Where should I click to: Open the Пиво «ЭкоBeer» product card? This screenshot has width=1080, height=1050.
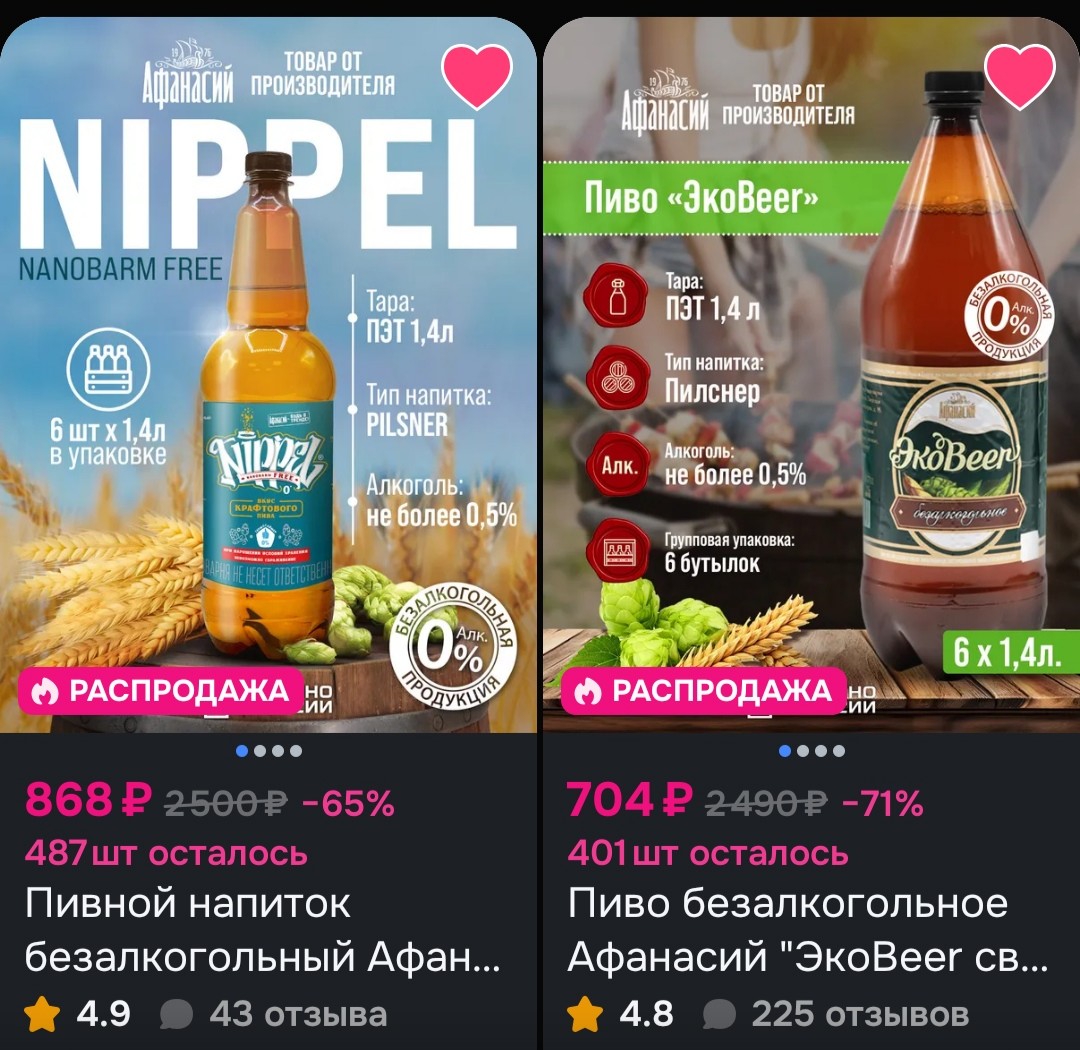[810, 400]
